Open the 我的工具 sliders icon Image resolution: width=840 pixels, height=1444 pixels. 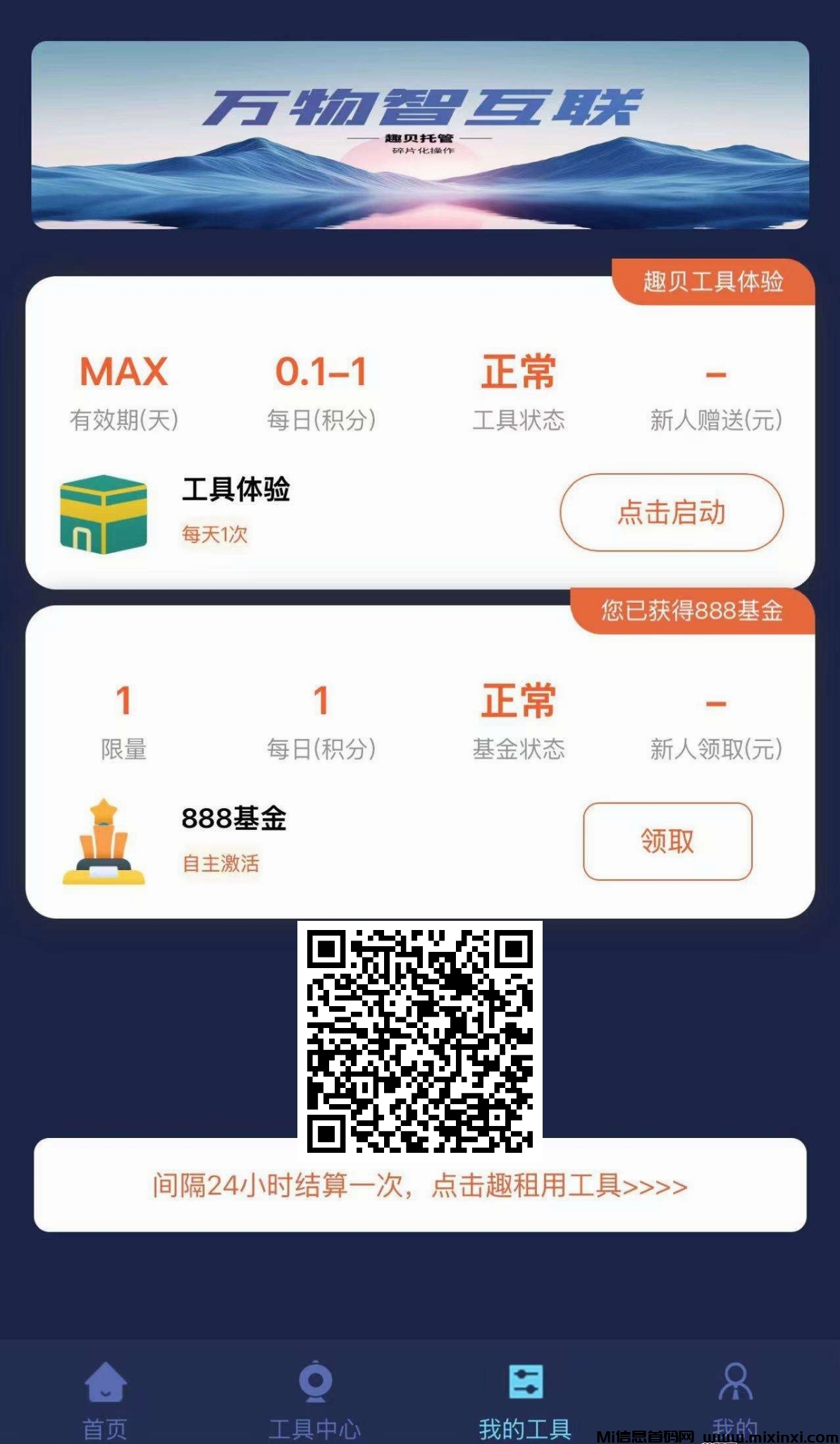click(527, 1380)
